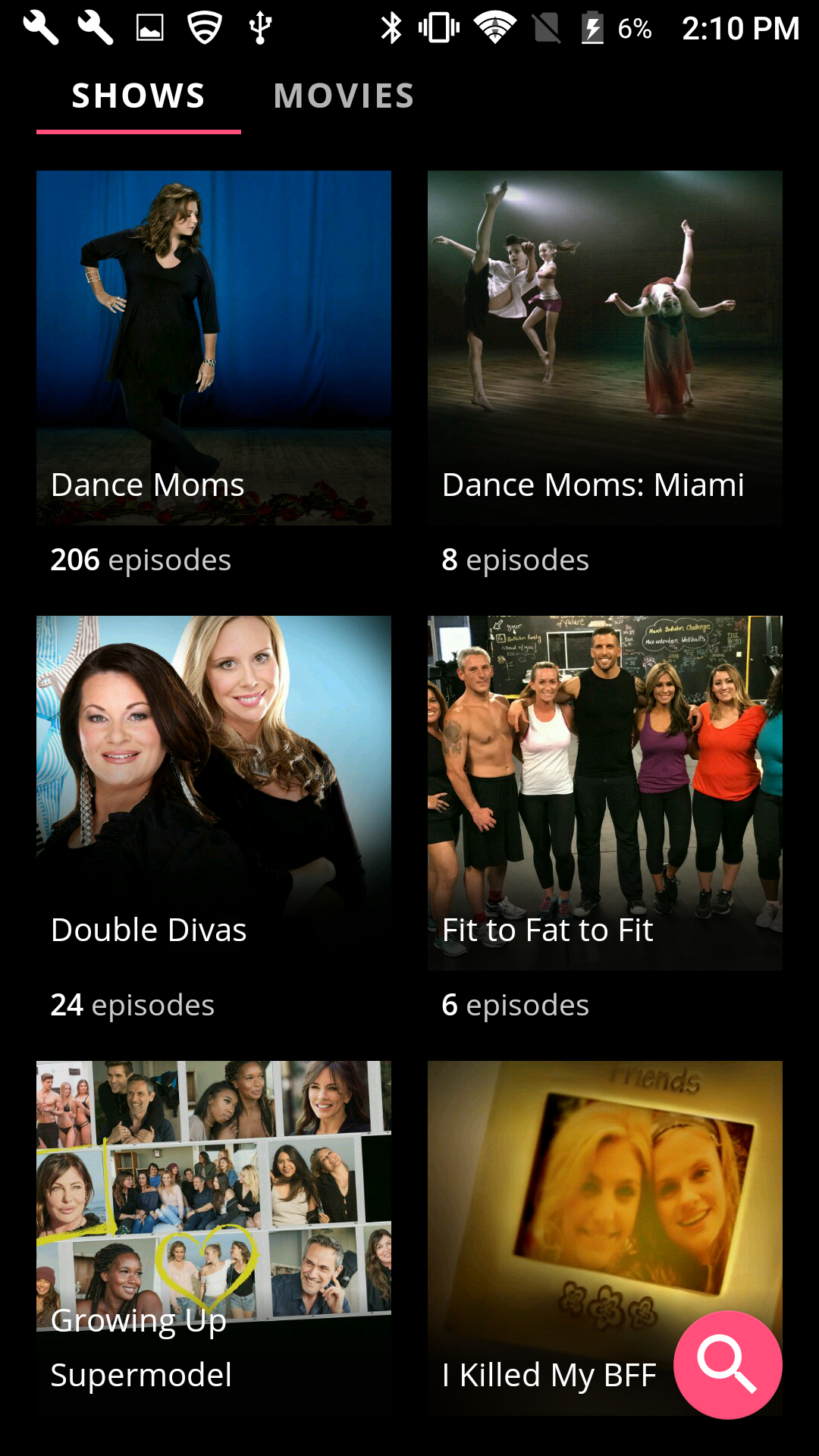
Task: View the Double Divas show
Action: click(x=213, y=792)
